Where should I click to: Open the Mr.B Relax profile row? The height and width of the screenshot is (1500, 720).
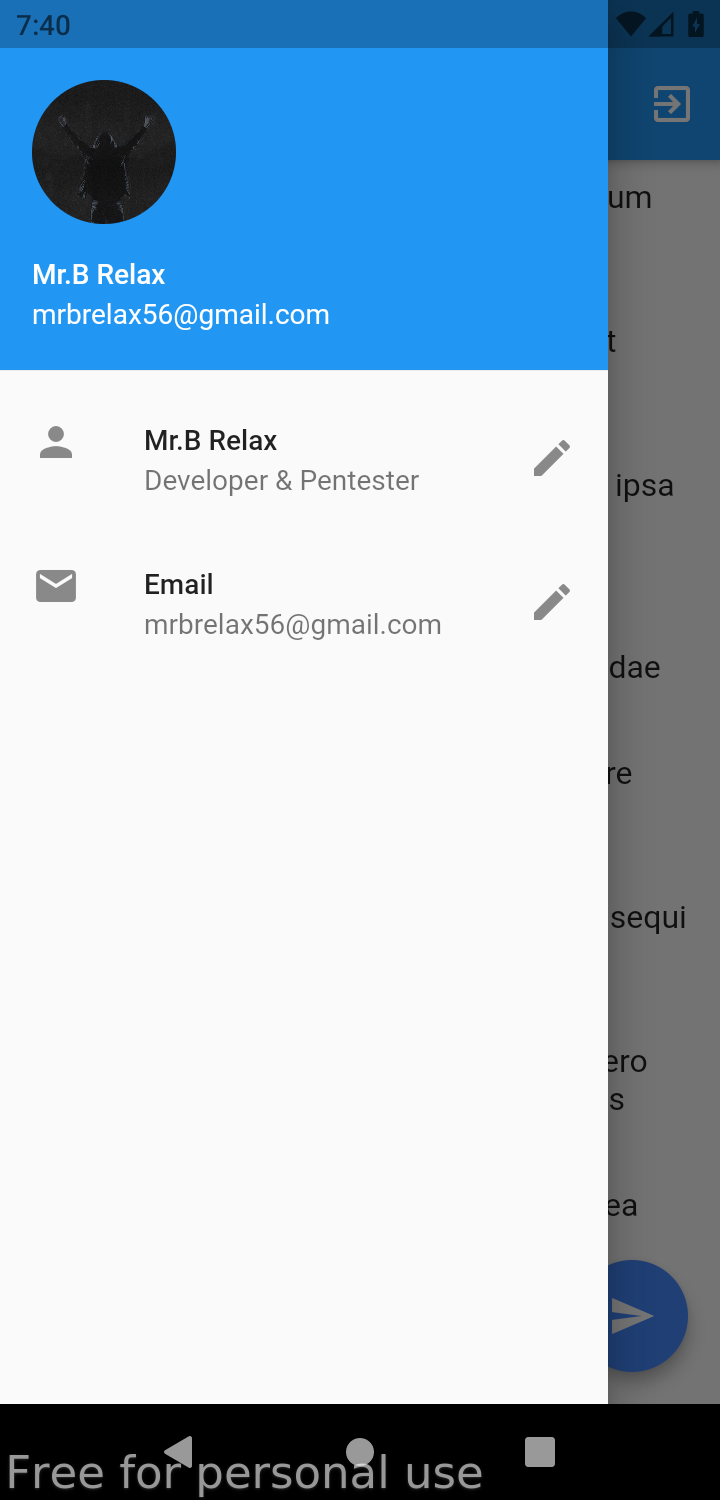(280, 460)
